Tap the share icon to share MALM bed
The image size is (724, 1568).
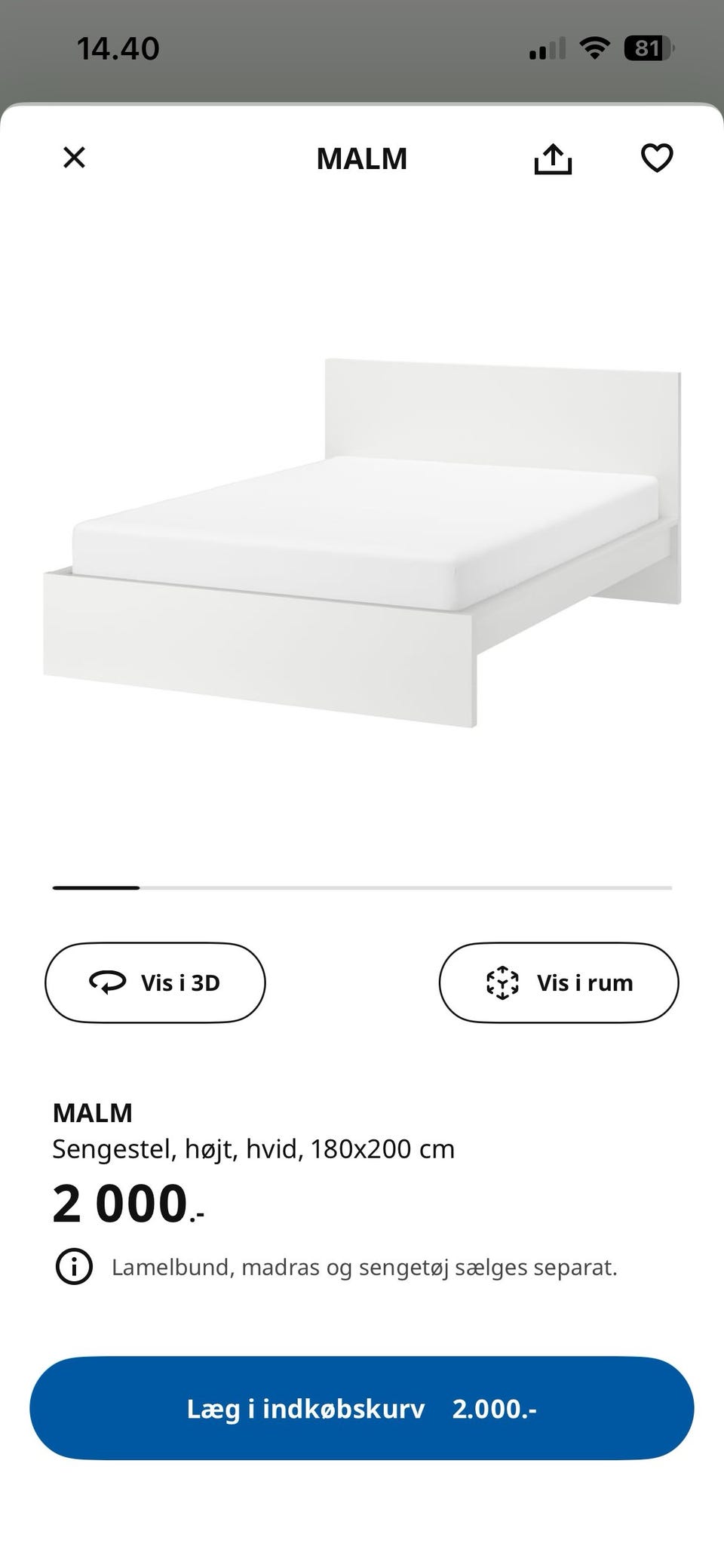(554, 158)
